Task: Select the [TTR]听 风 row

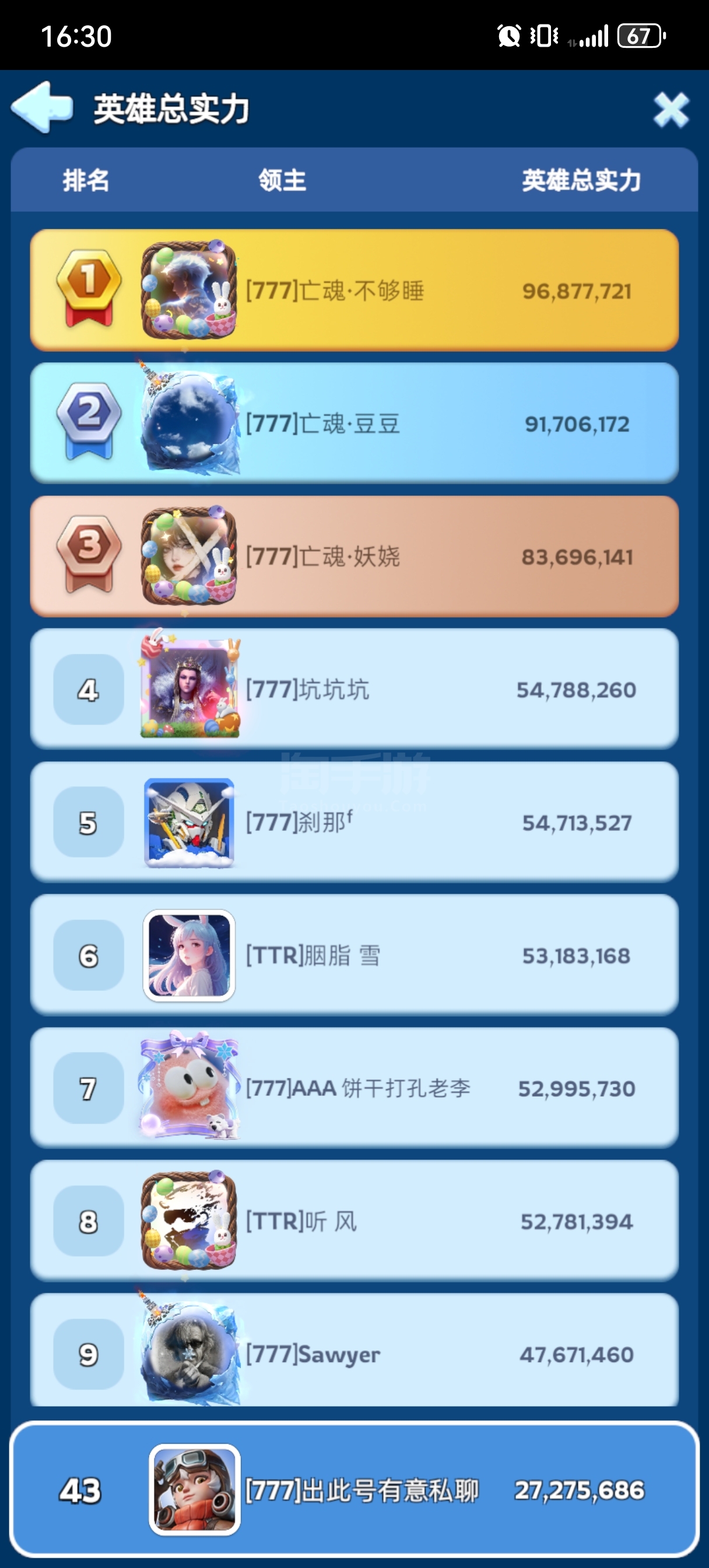Action: pyautogui.click(x=354, y=1221)
